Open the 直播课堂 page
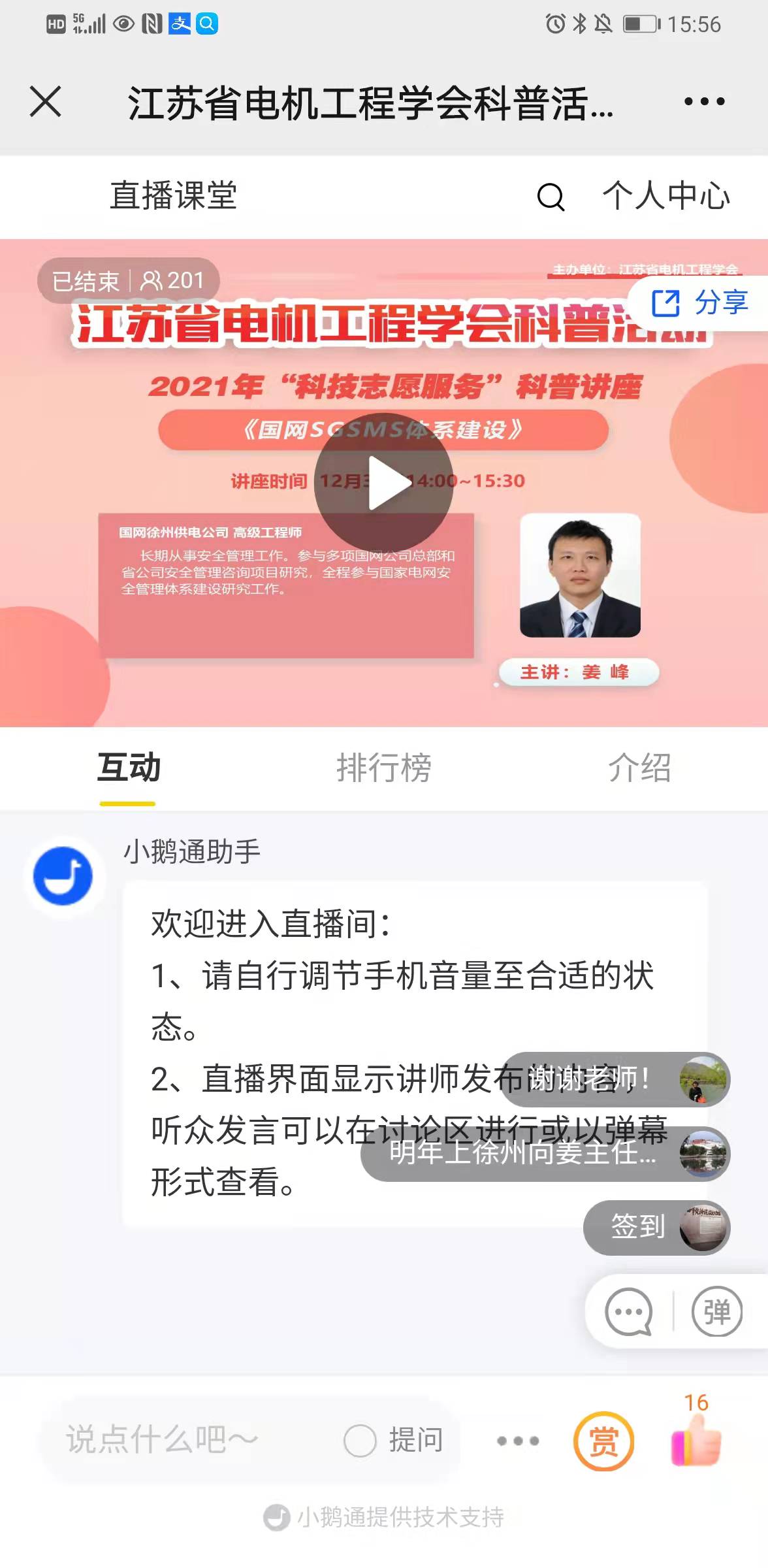Image resolution: width=768 pixels, height=1568 pixels. [173, 196]
